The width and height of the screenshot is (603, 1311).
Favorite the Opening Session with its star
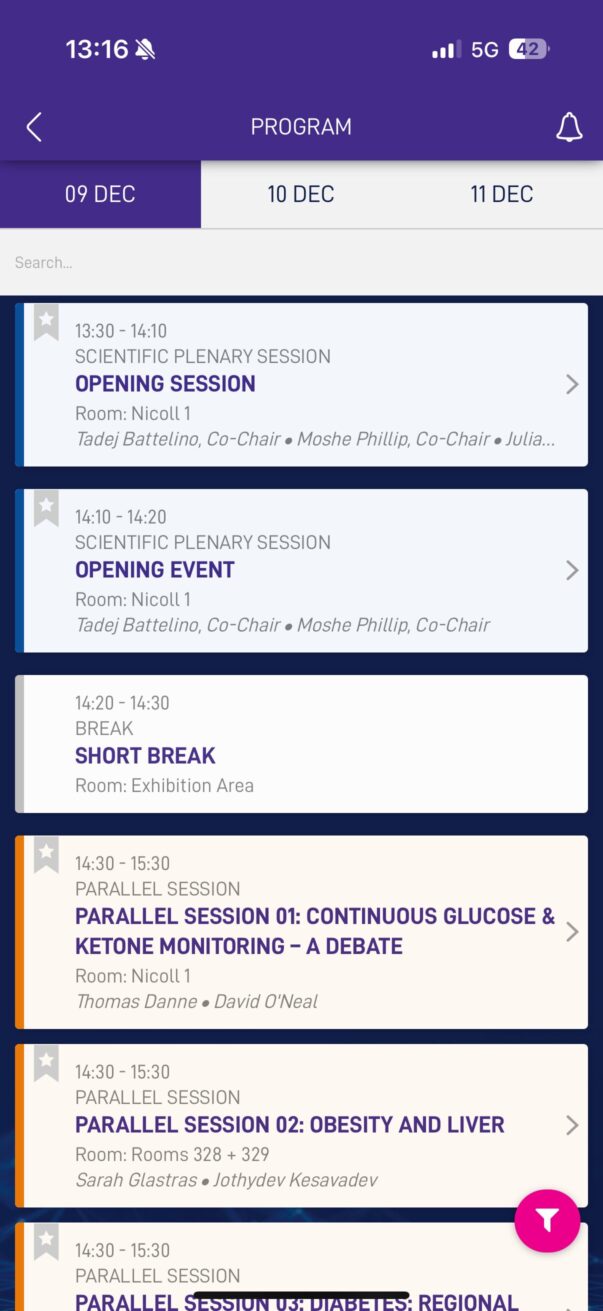[46, 321]
